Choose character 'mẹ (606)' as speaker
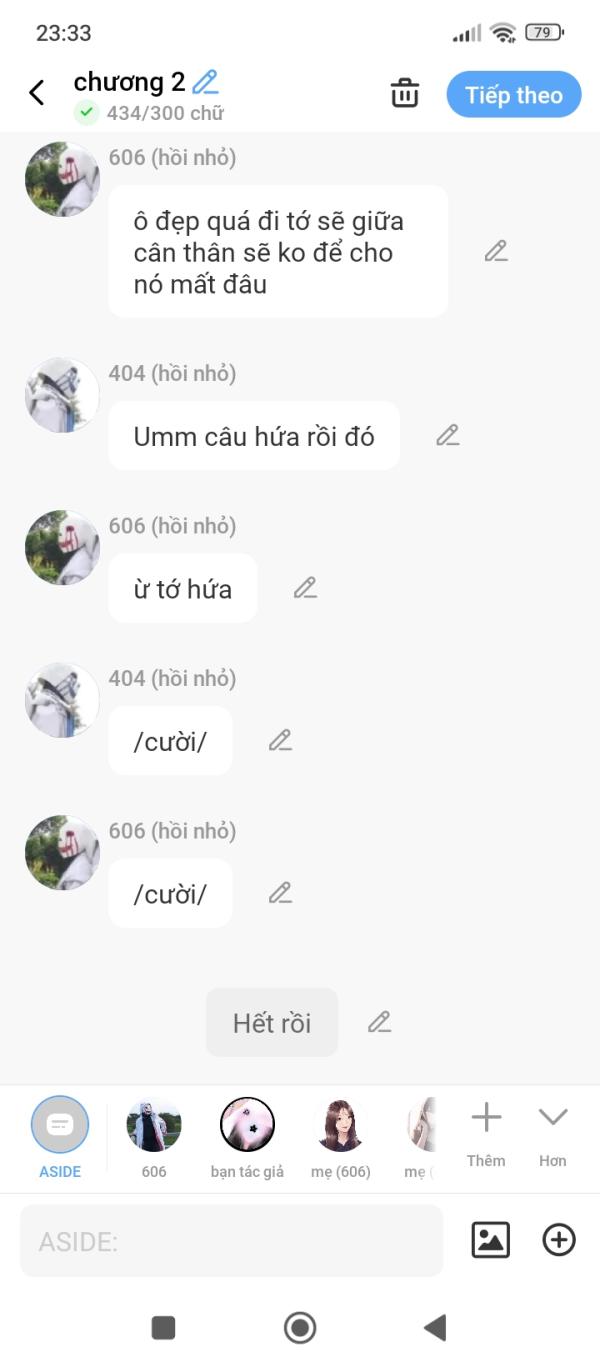 tap(340, 1135)
